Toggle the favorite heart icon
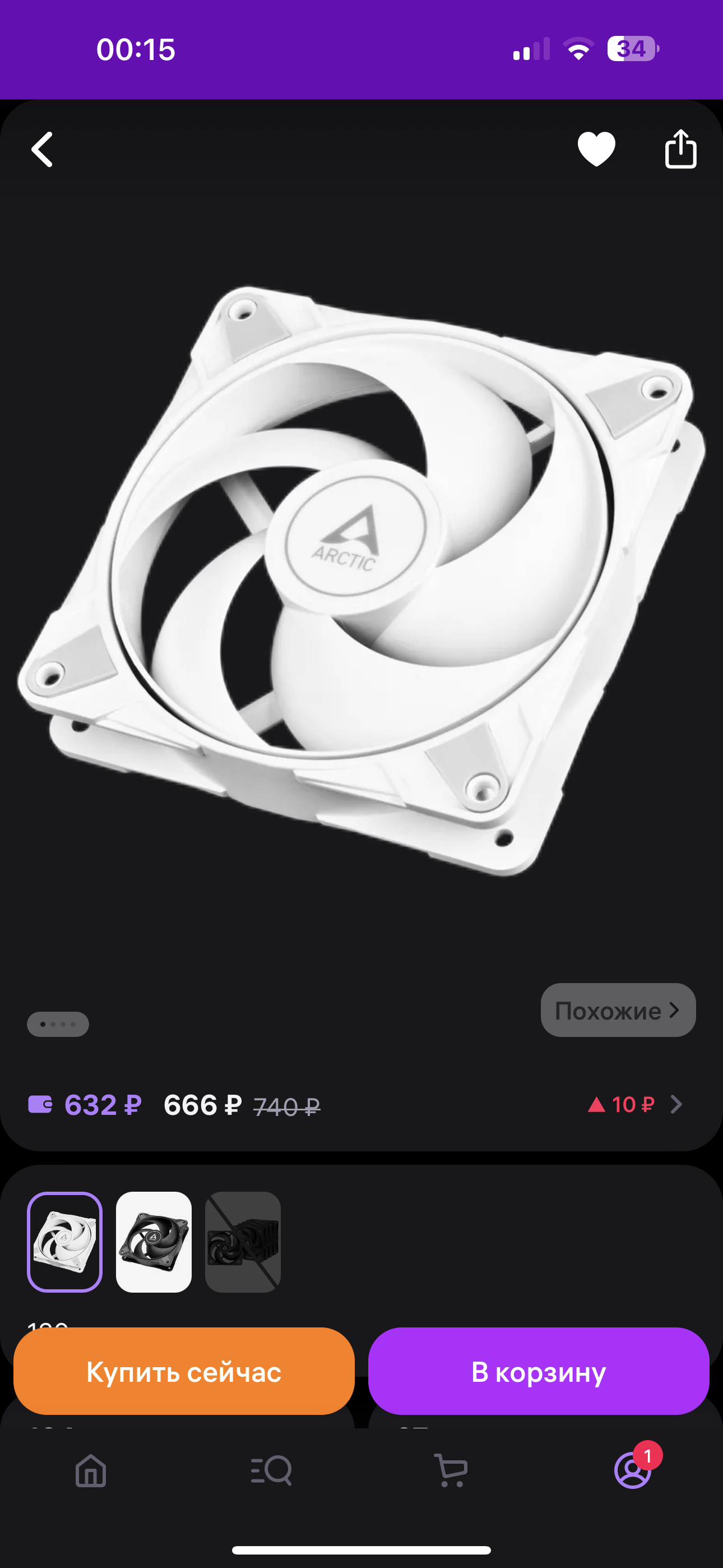This screenshot has height=1568, width=723. pos(596,149)
